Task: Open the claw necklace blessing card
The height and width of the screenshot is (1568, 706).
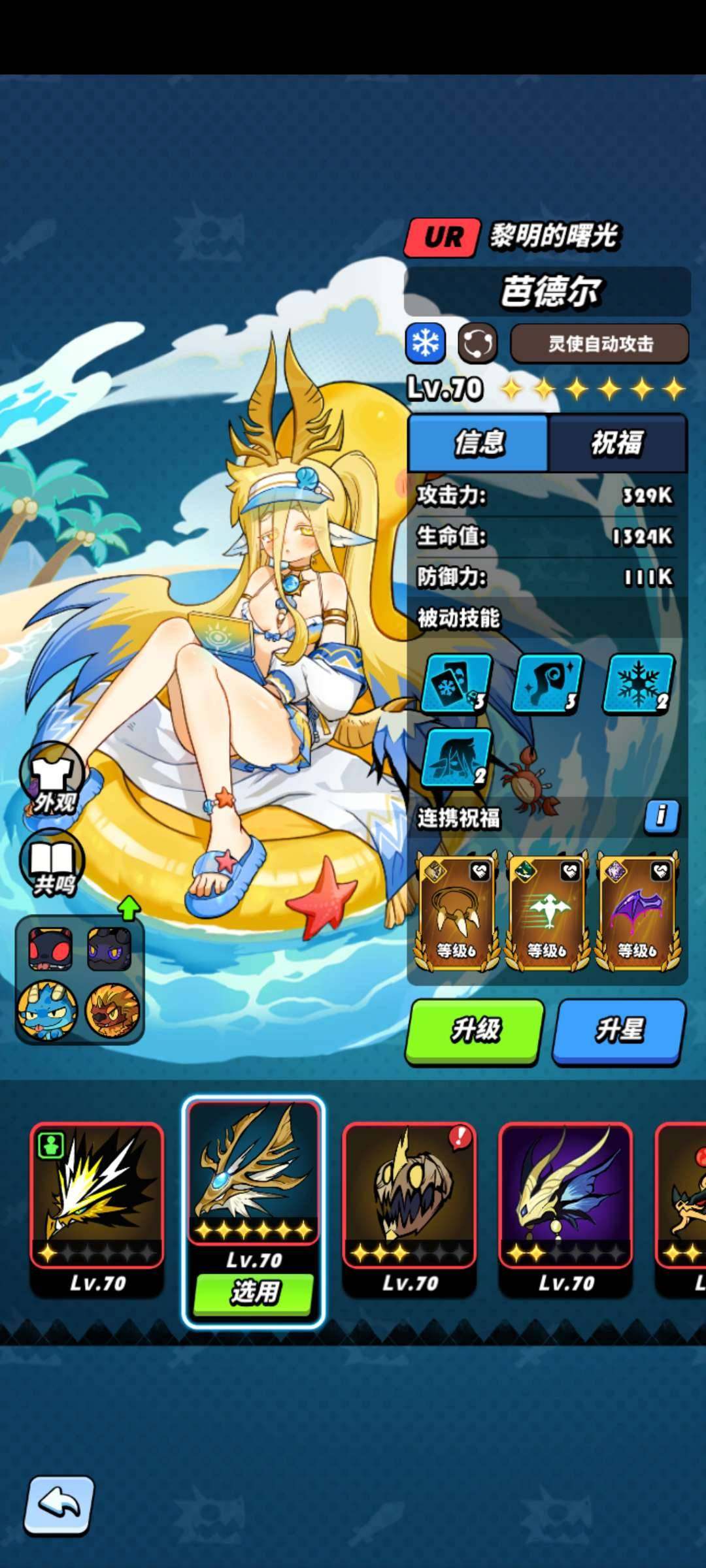Action: (456, 909)
